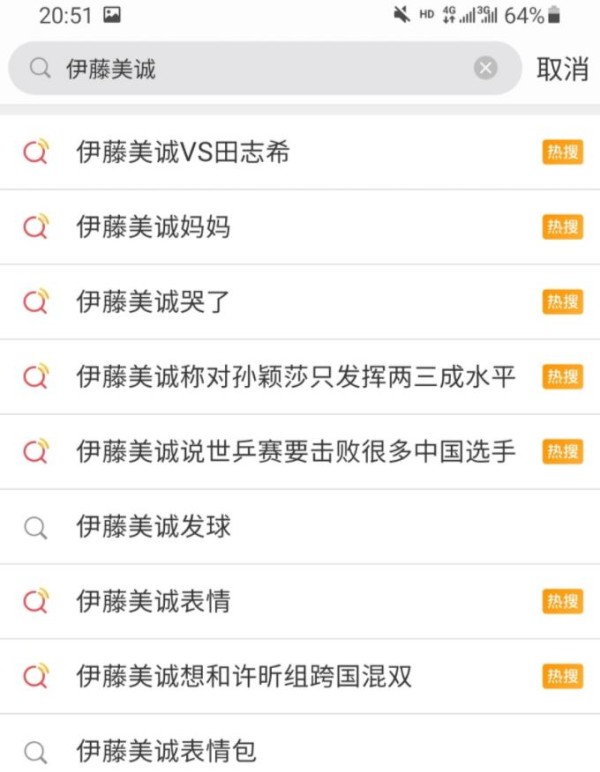Cancel the search with 取消
This screenshot has height=772, width=600.
coord(562,68)
